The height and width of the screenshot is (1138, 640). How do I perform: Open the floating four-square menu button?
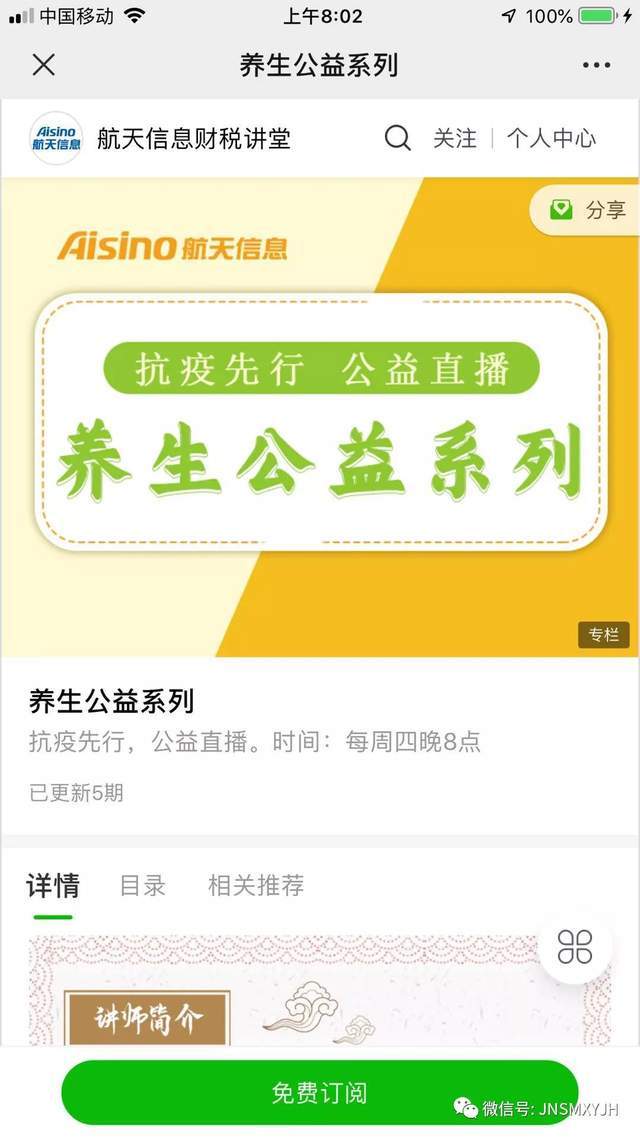575,946
